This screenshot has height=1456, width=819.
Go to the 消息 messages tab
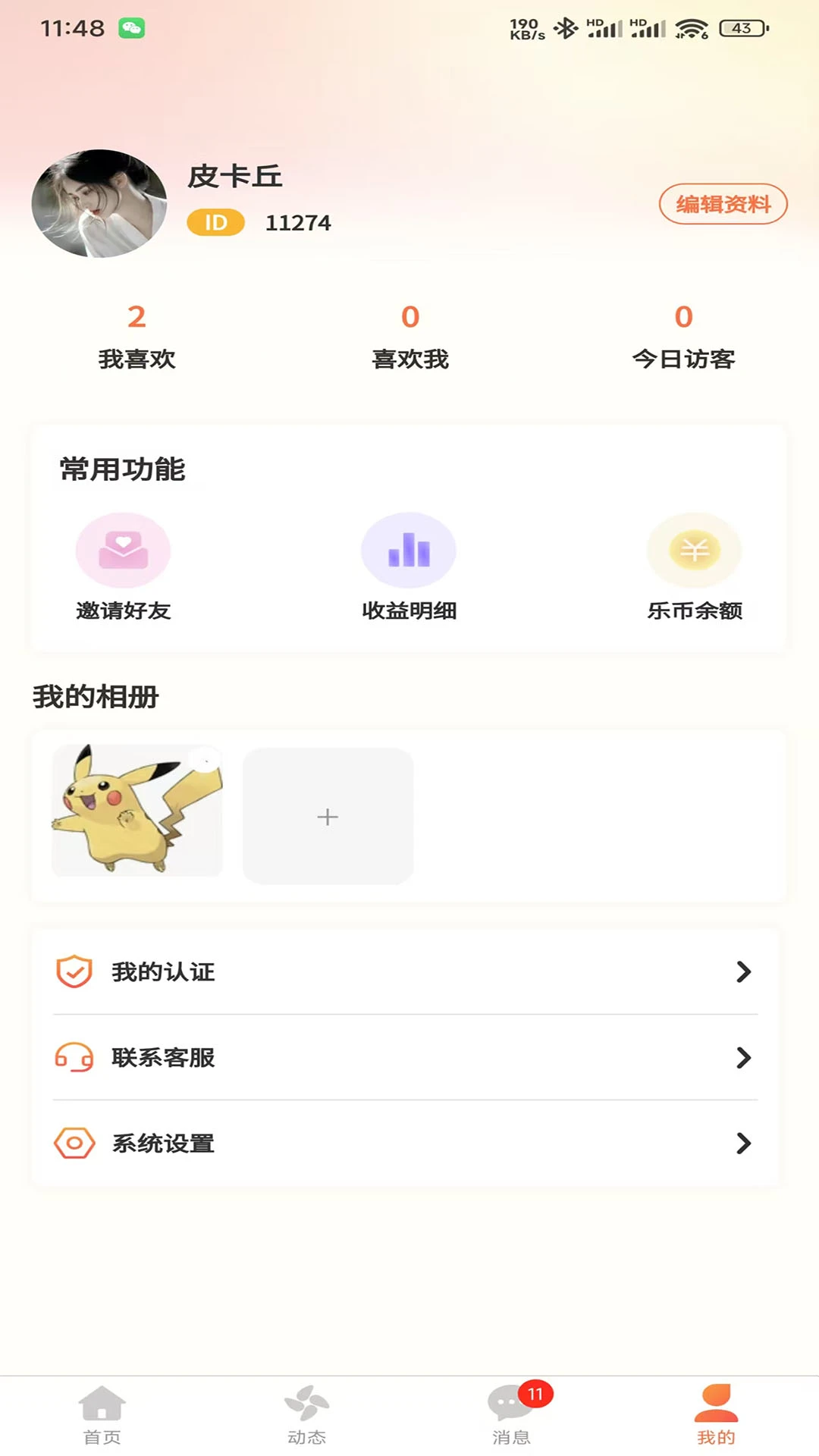tap(511, 1414)
